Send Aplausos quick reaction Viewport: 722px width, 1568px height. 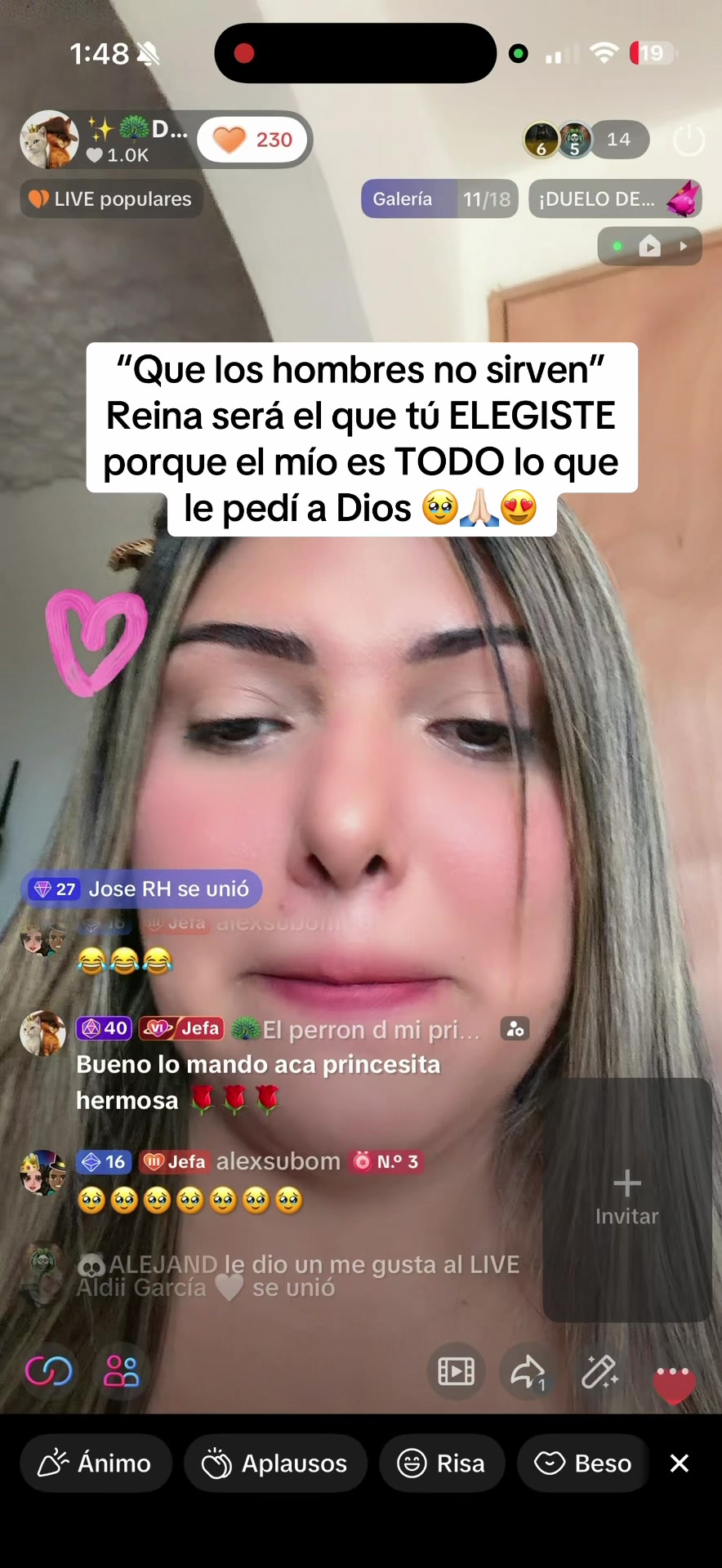coord(275,1463)
